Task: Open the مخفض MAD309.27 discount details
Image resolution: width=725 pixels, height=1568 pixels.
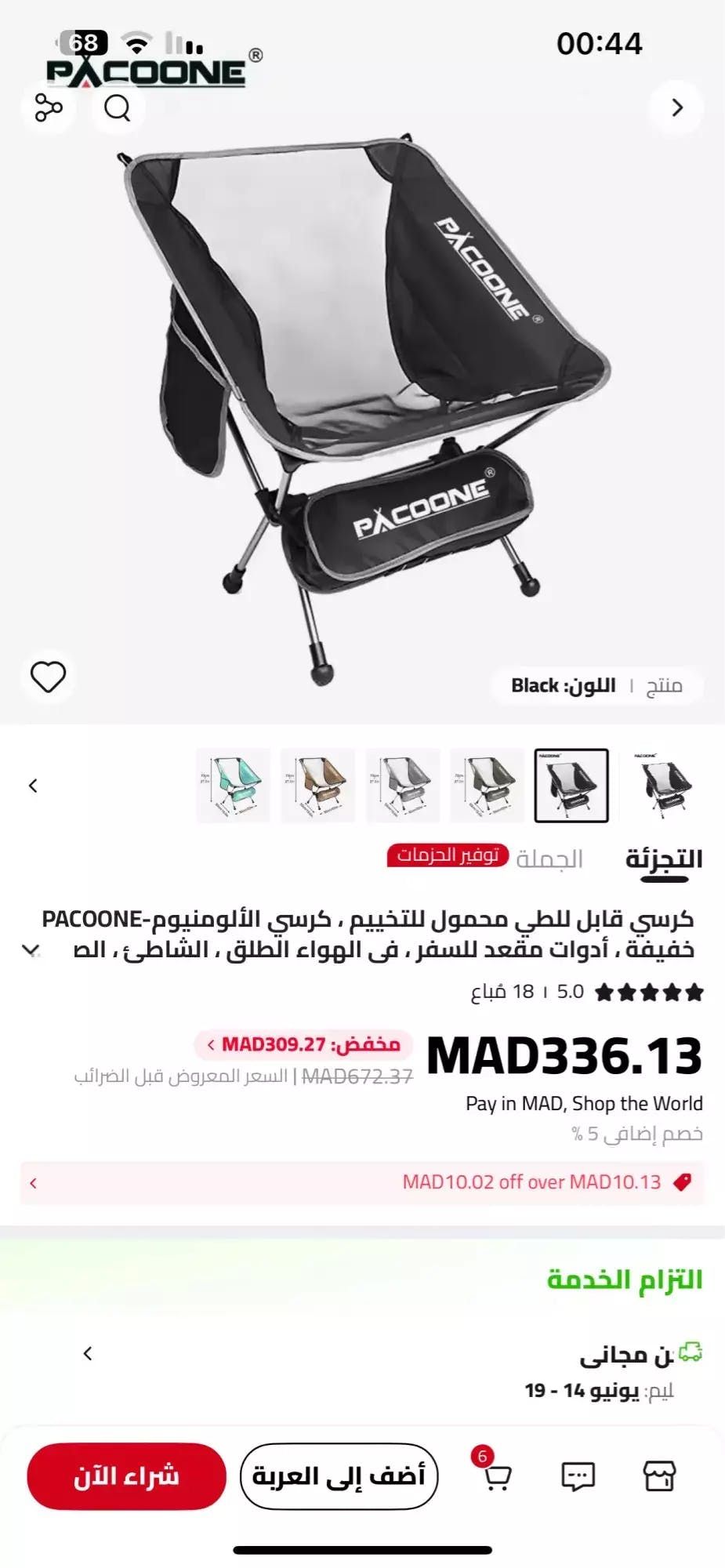Action: click(304, 1044)
